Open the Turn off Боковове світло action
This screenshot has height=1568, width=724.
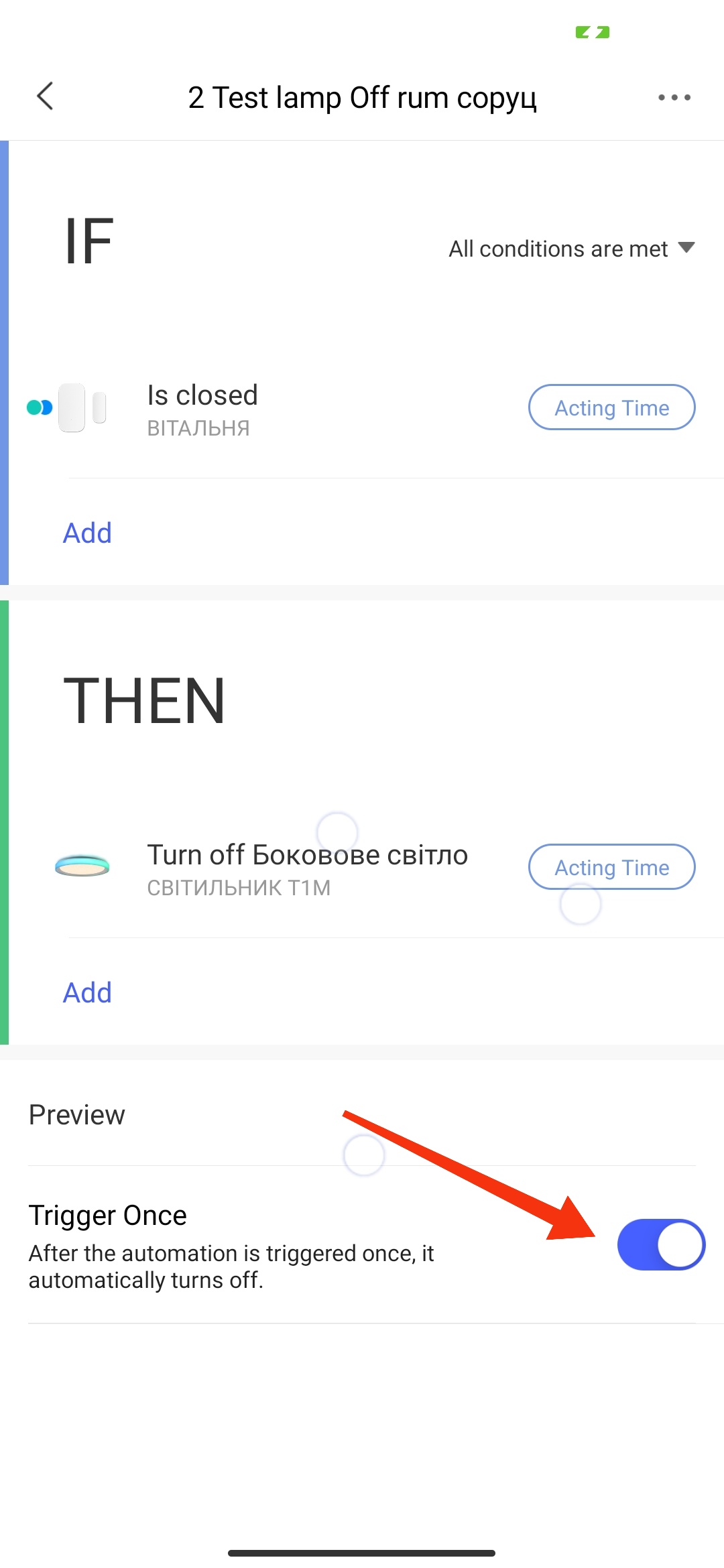[x=307, y=867]
